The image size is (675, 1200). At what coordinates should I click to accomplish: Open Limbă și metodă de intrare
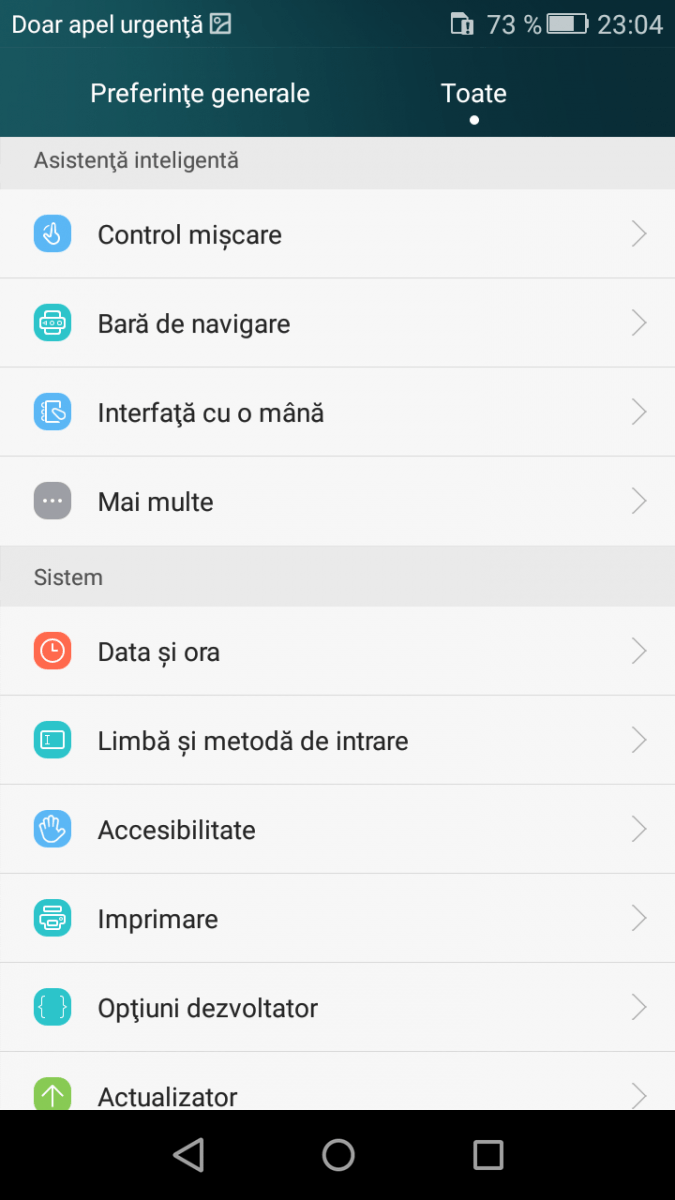[x=337, y=740]
